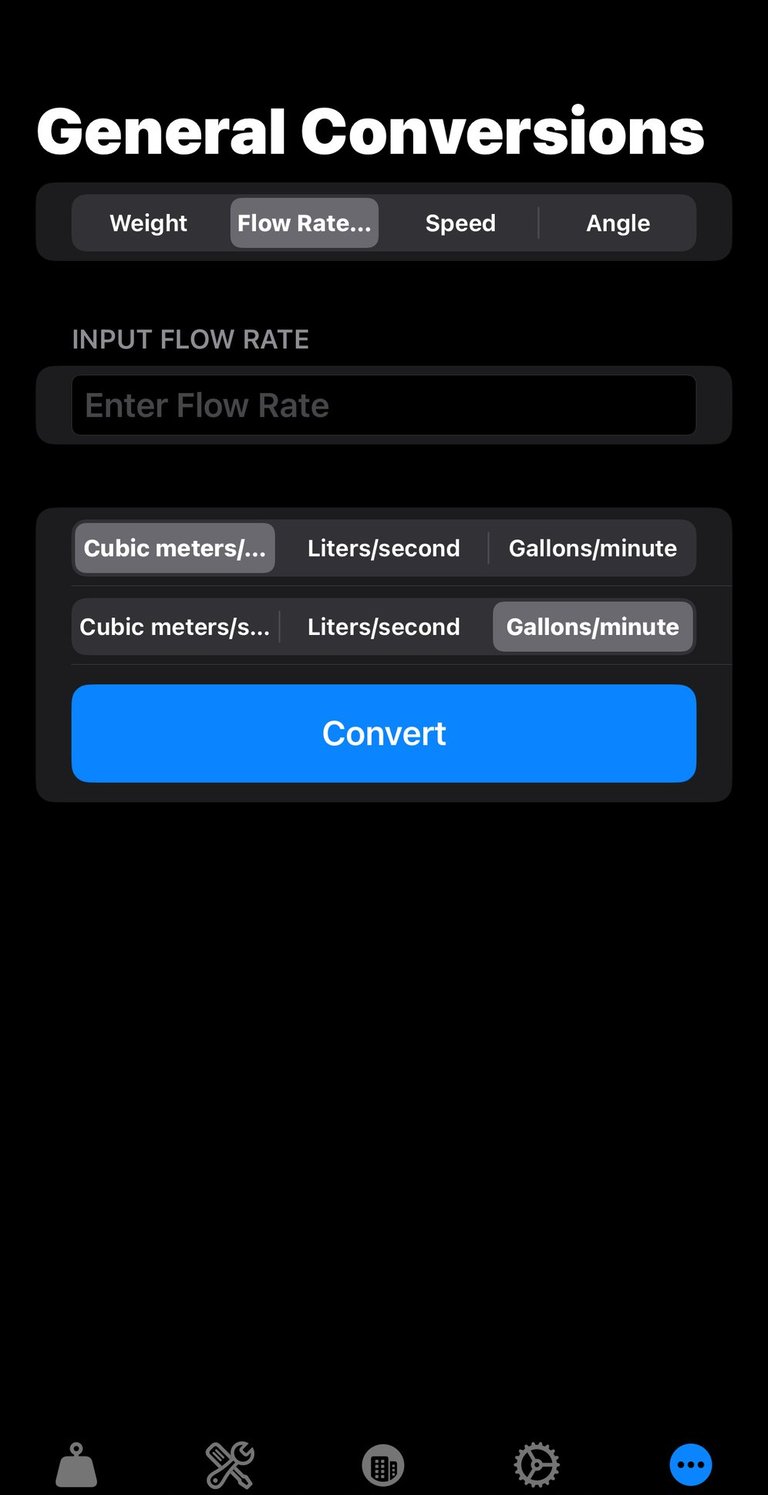Open the wrench and screwdriver tools tab

pyautogui.click(x=230, y=1466)
